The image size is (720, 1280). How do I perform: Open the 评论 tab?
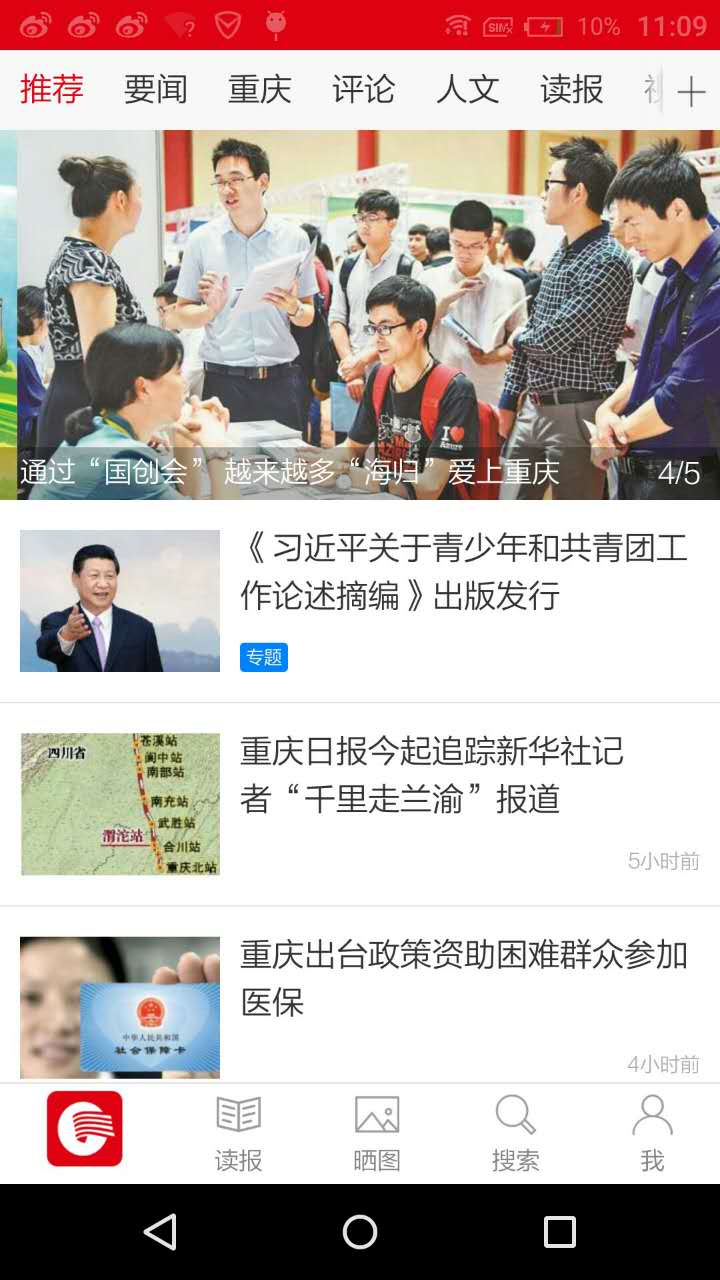[x=363, y=90]
